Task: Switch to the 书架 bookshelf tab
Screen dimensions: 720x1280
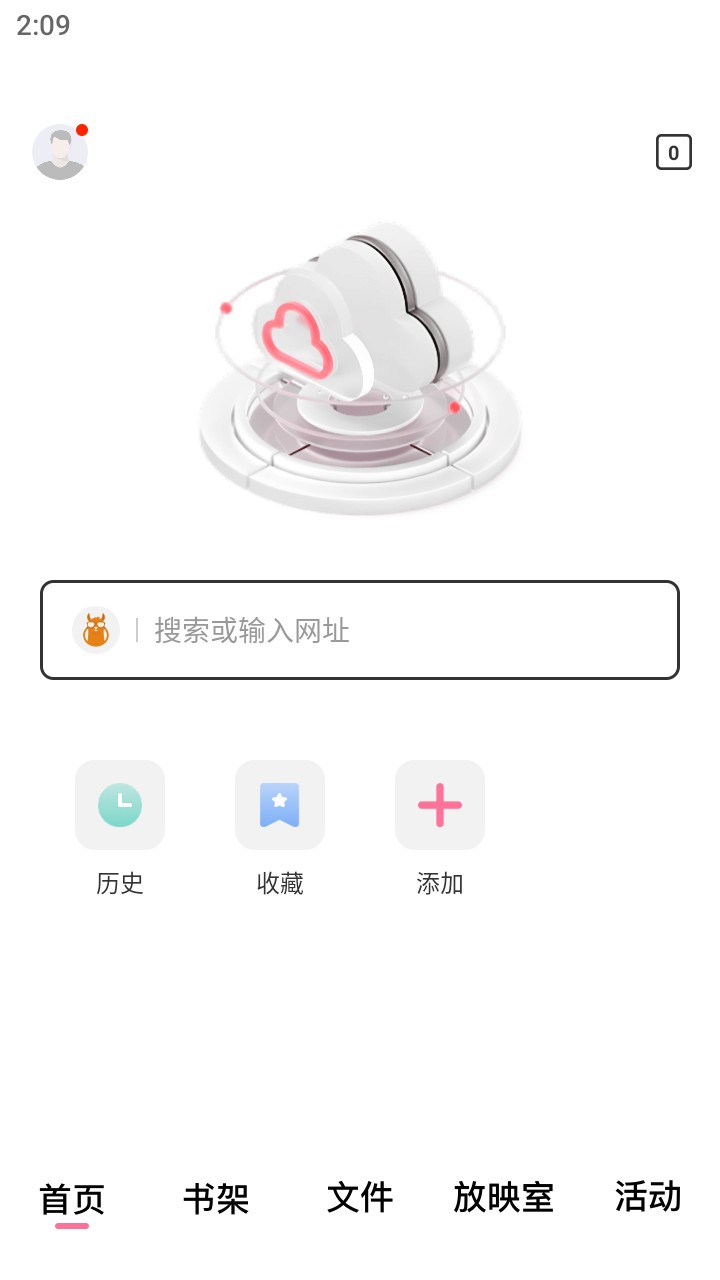Action: coord(216,1198)
